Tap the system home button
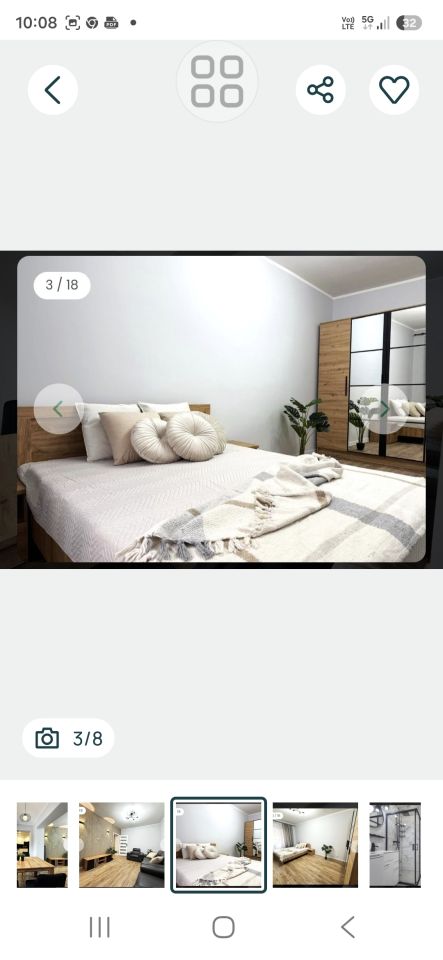 coord(223,927)
